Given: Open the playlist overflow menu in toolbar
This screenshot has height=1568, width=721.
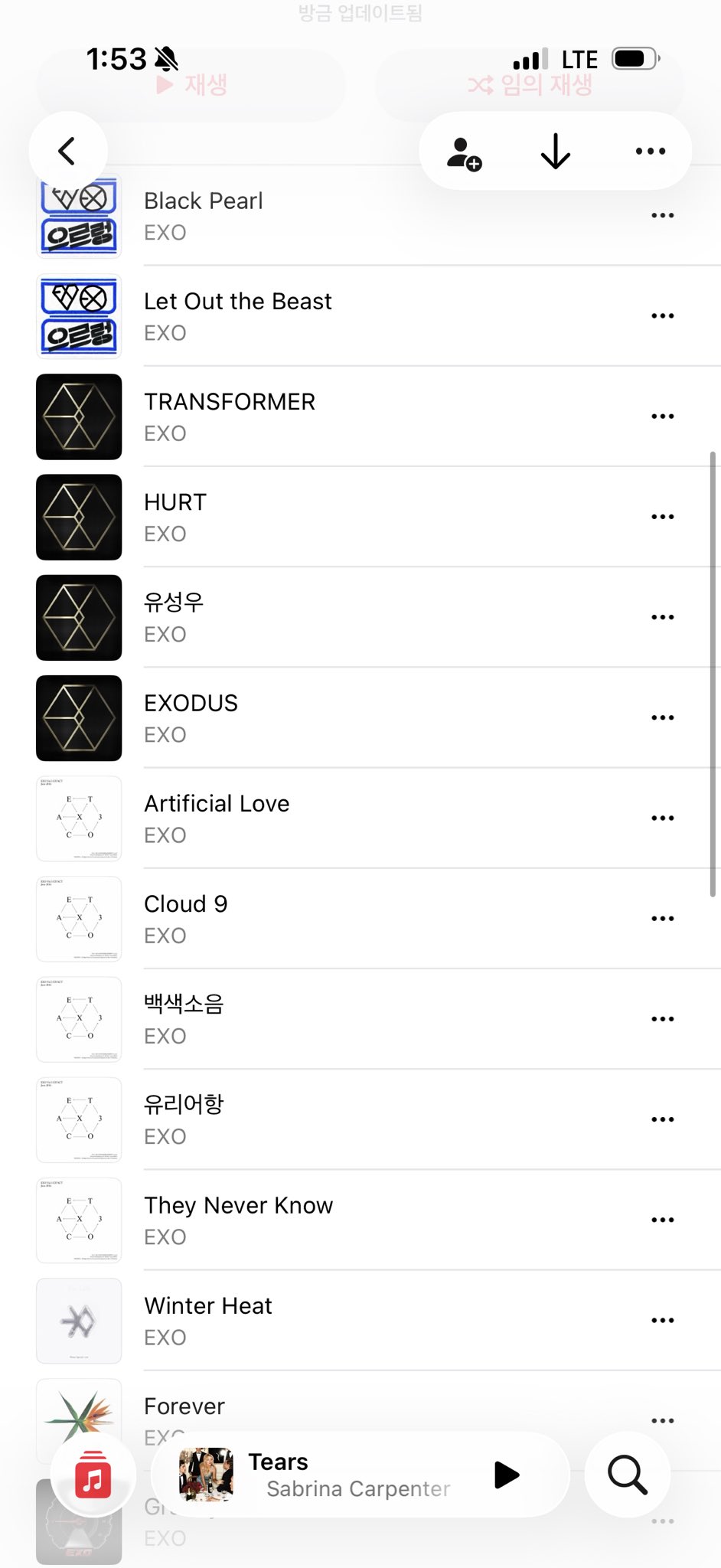Looking at the screenshot, I should coord(651,151).
